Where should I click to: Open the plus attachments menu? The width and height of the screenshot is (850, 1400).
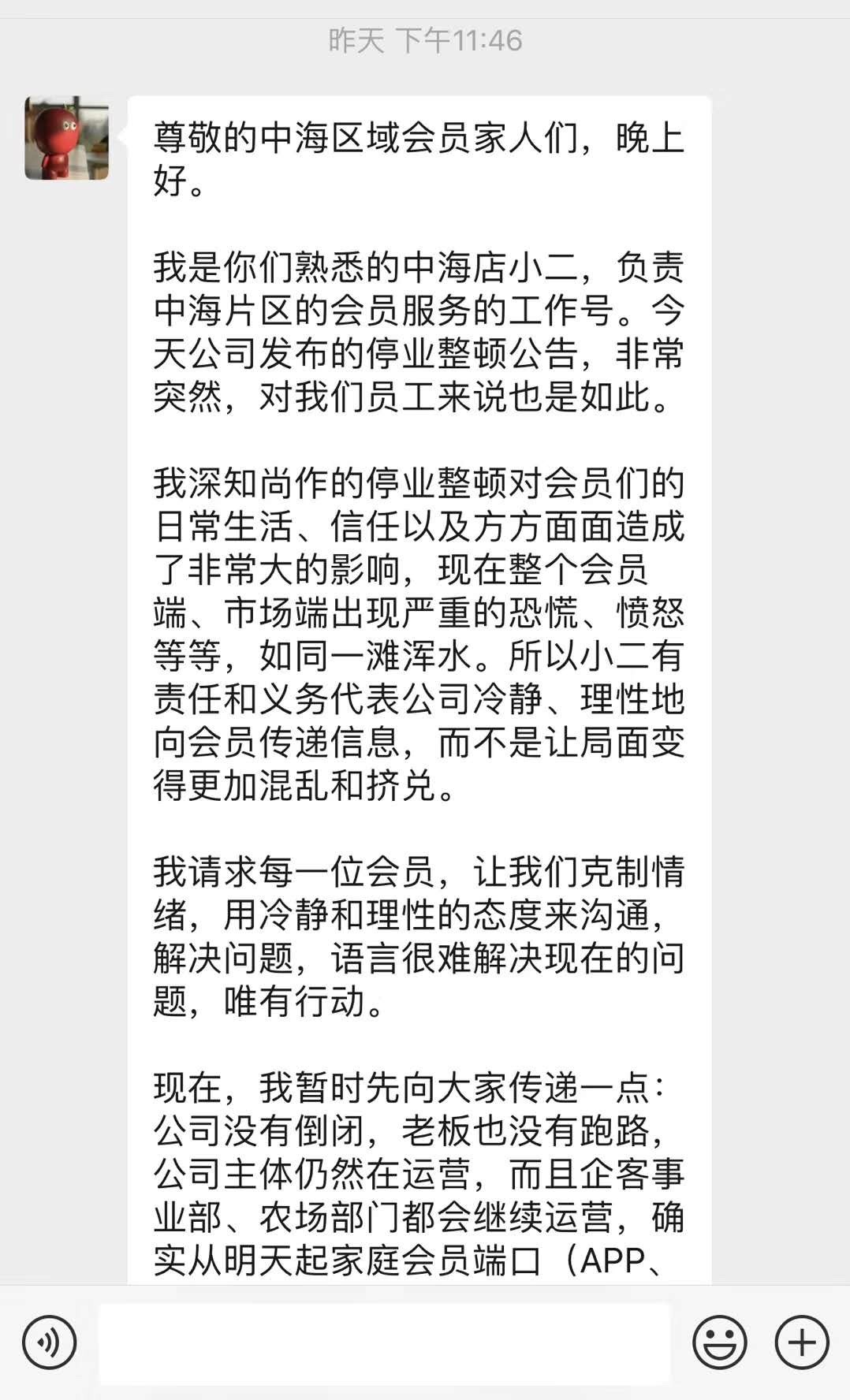(x=802, y=1342)
